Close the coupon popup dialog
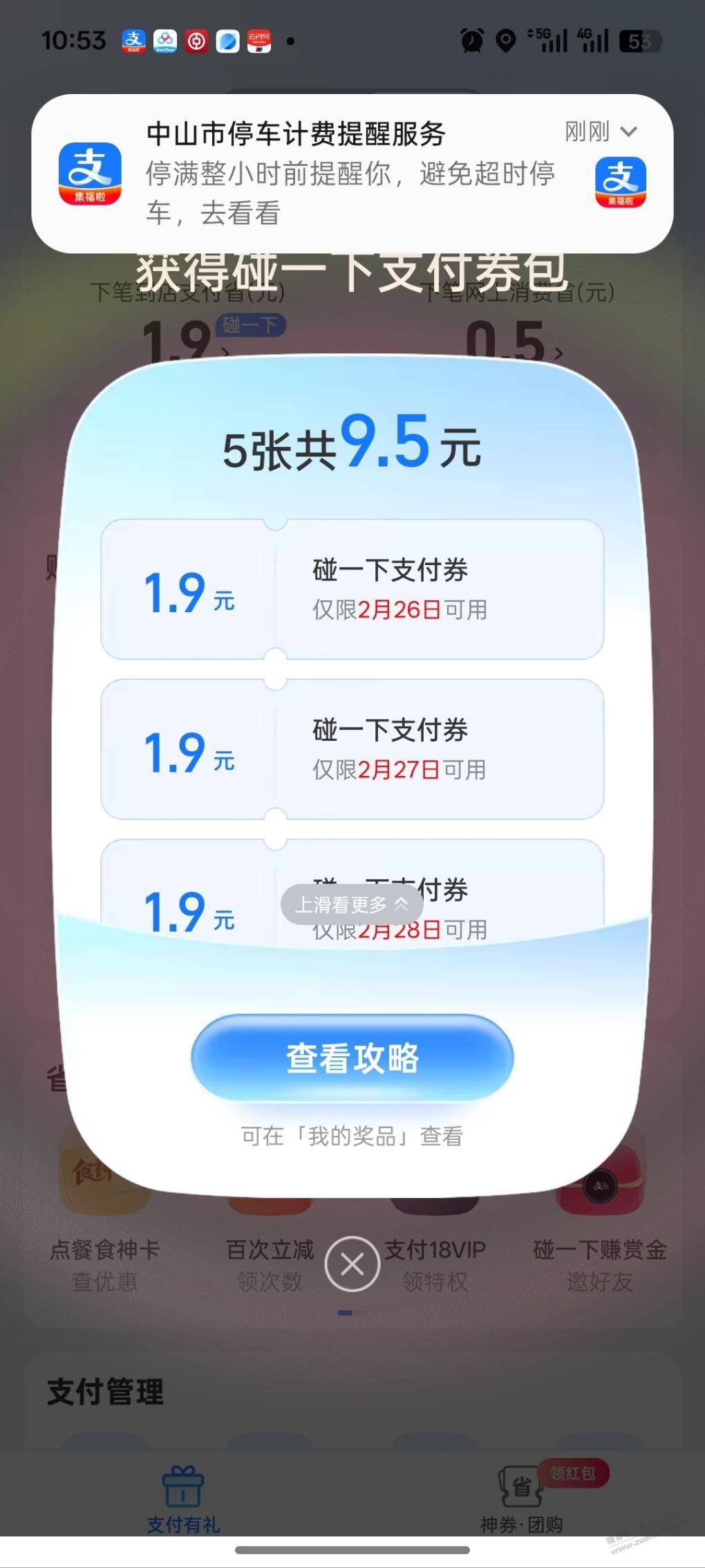Image resolution: width=705 pixels, height=1568 pixels. pos(352,1264)
